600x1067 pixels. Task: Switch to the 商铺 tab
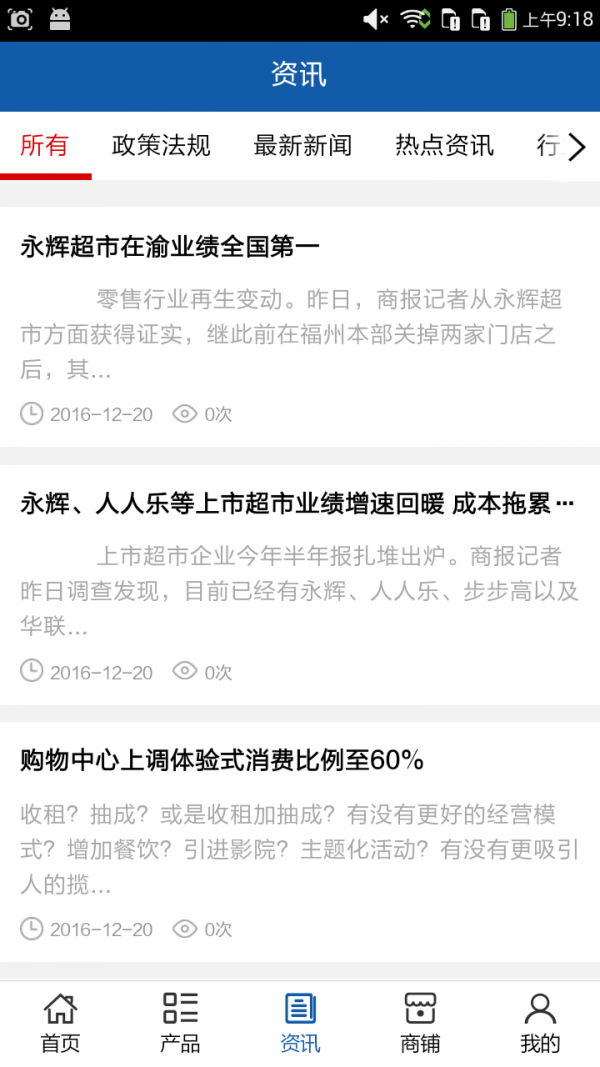pyautogui.click(x=420, y=1022)
